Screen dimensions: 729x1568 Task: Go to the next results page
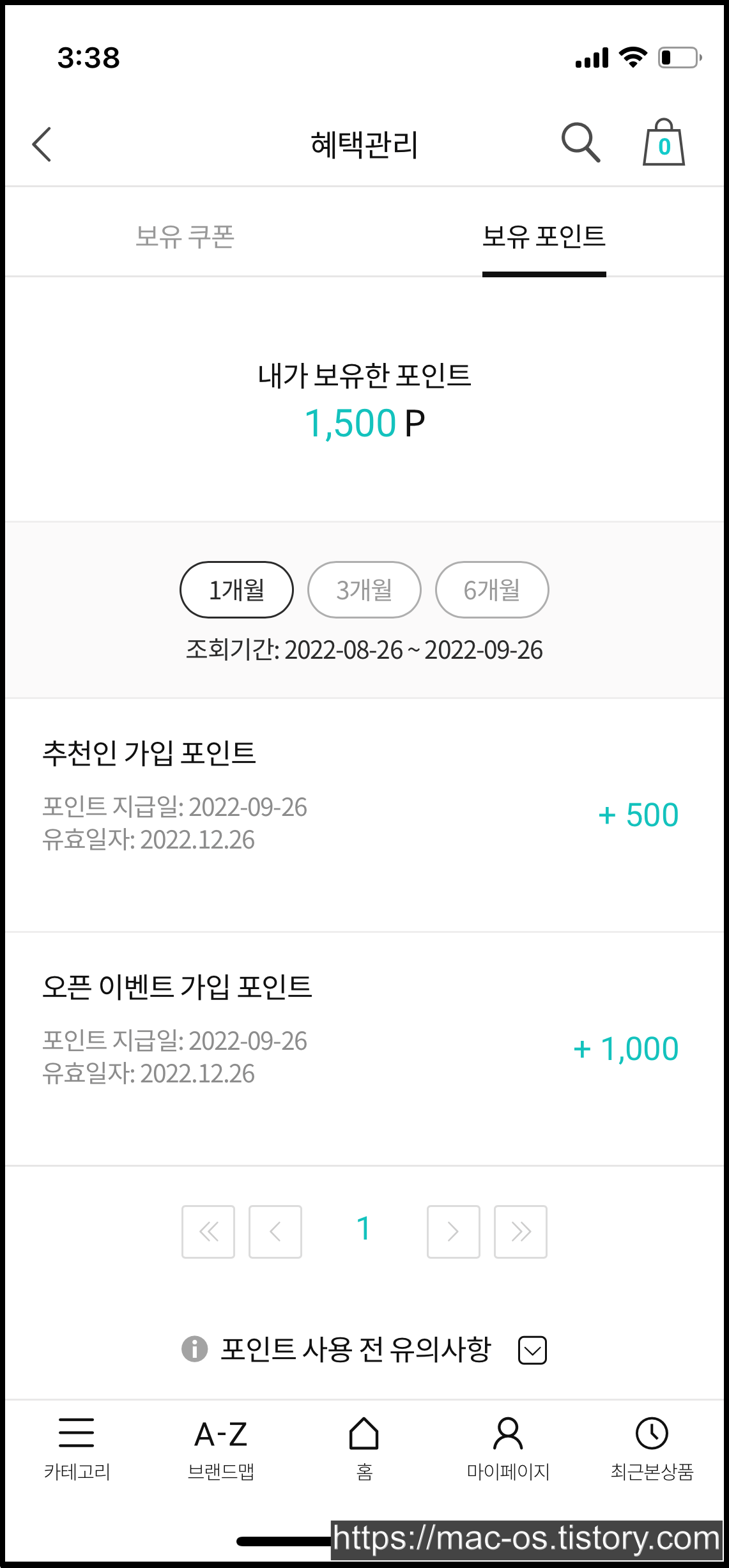click(x=453, y=1232)
